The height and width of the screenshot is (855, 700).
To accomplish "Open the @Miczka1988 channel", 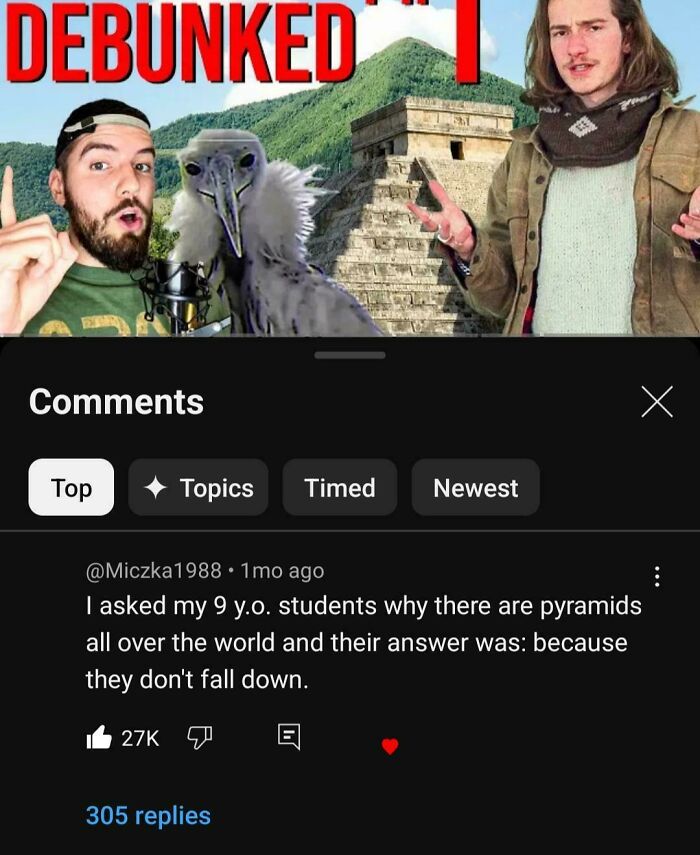I will [x=154, y=570].
